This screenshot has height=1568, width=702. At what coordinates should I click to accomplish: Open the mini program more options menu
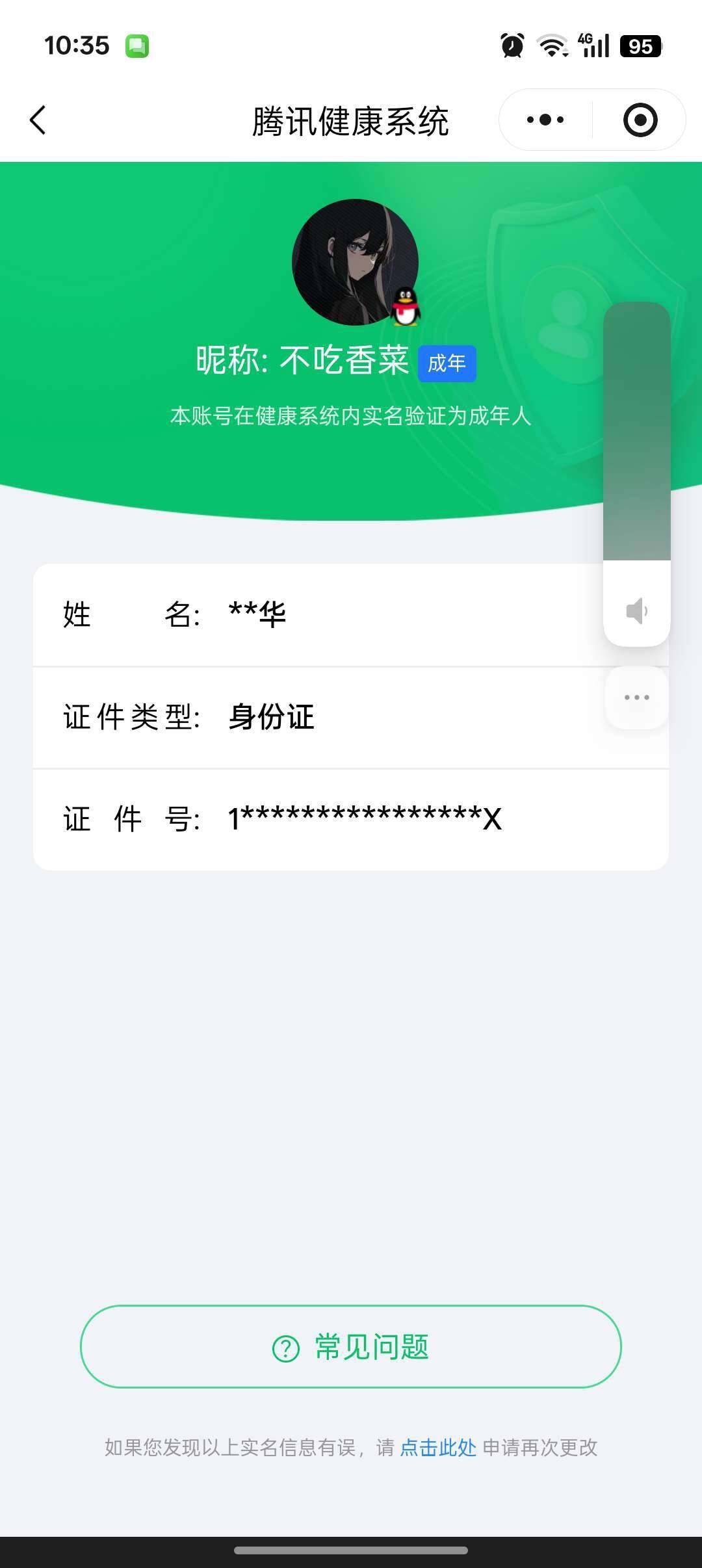click(545, 120)
